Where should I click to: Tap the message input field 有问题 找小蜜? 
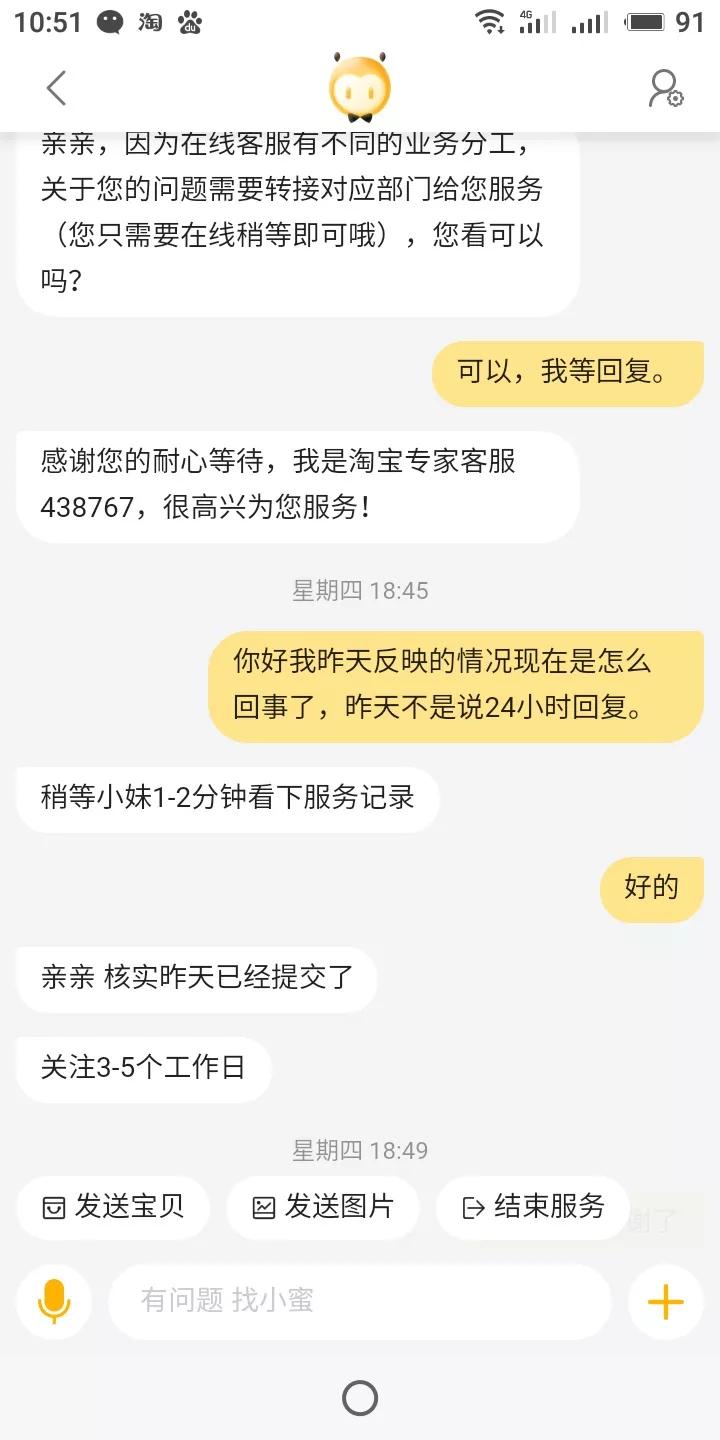[x=358, y=1301]
